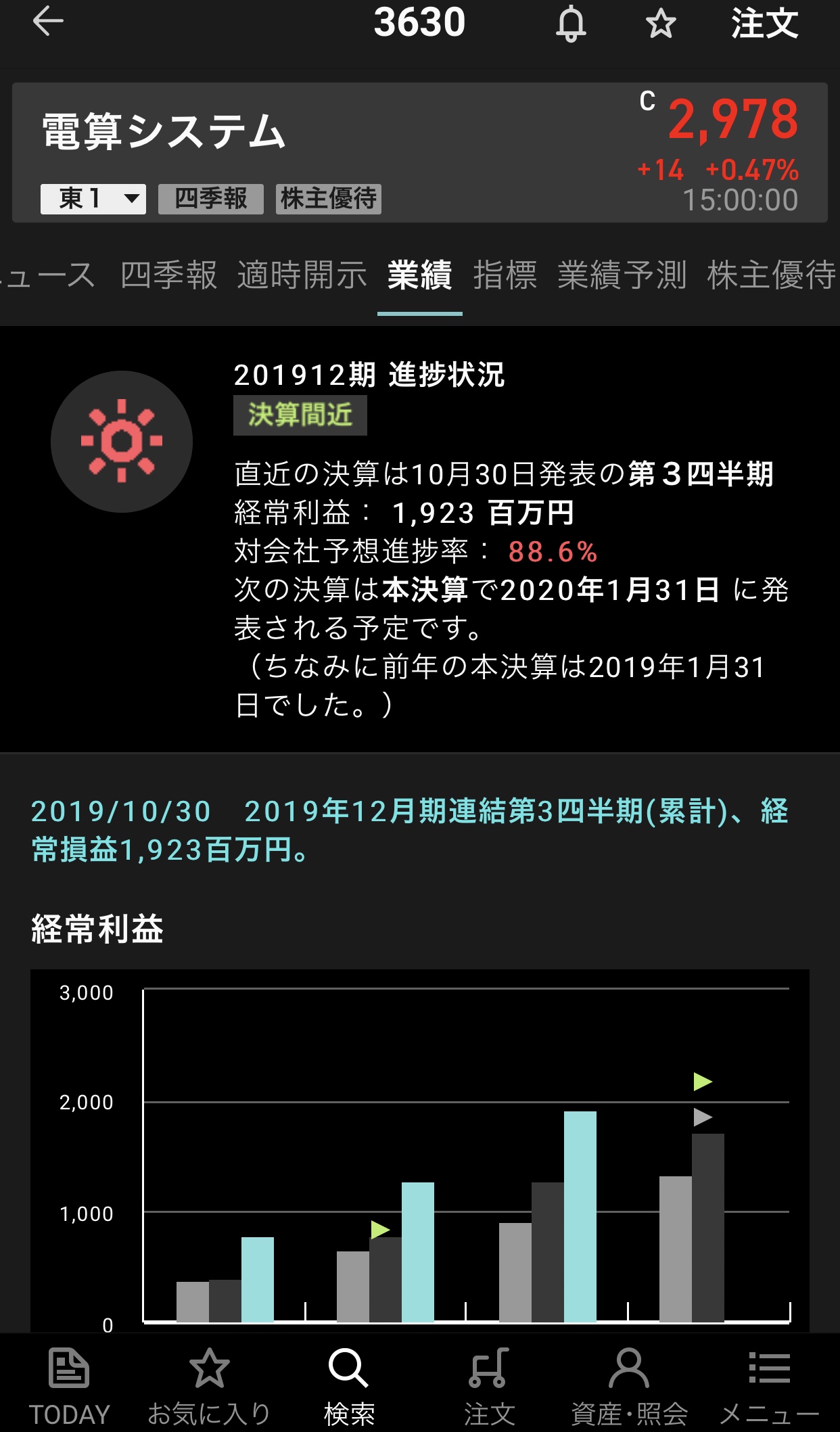Switch to the 指標 tab
This screenshot has width=840, height=1432.
point(505,275)
